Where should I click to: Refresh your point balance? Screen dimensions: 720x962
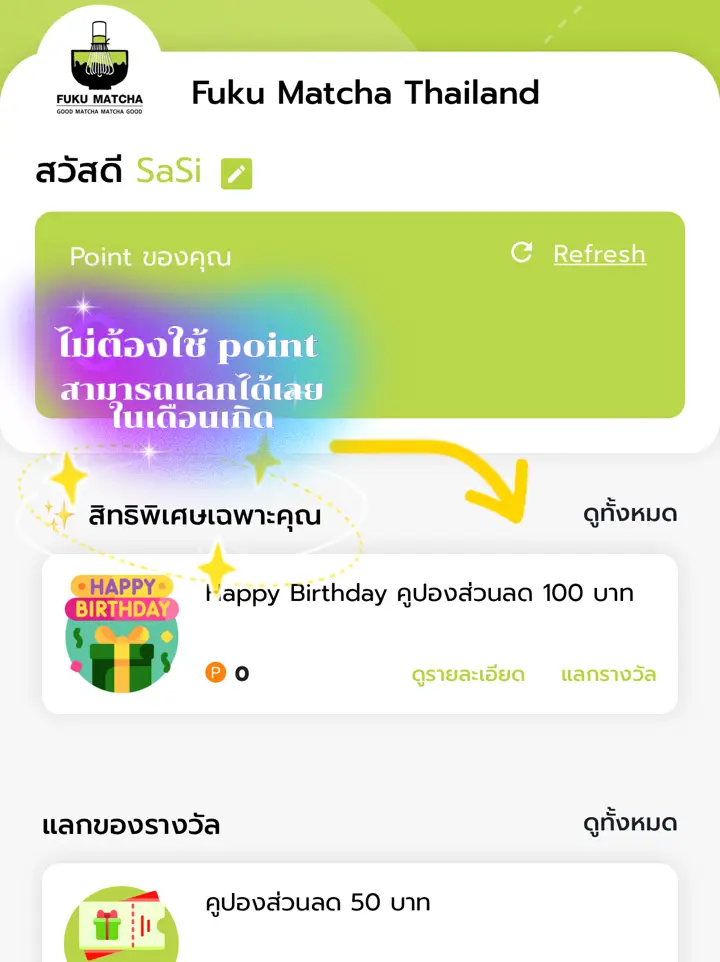tap(598, 254)
